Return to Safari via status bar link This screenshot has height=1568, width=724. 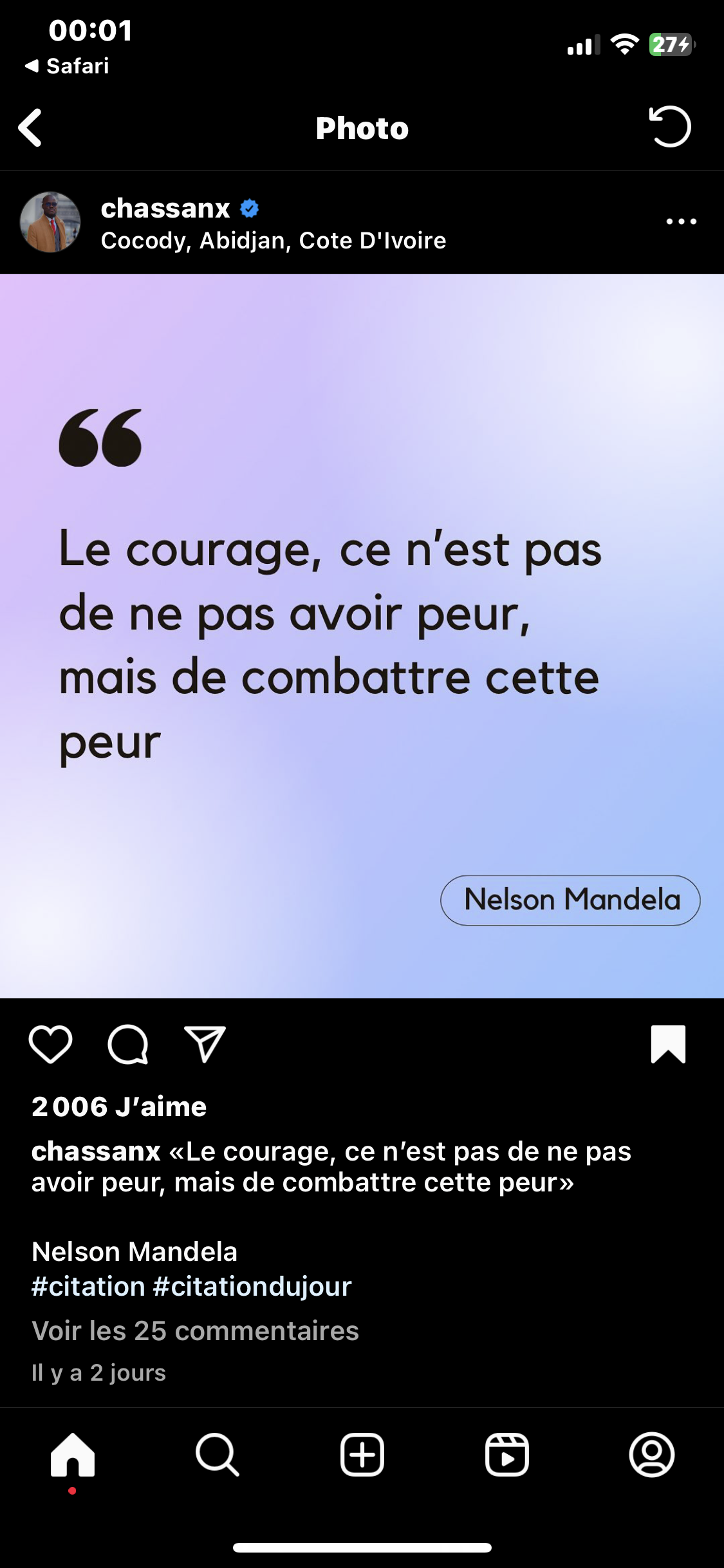[67, 66]
